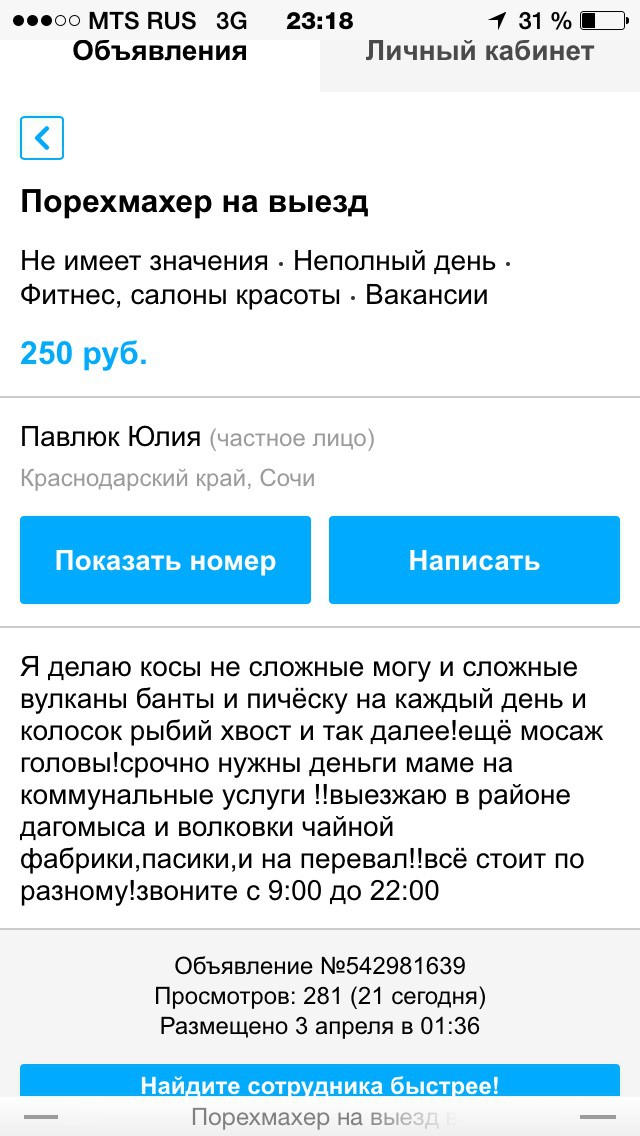Tap Показать номер to reveal the phone number
Image resolution: width=640 pixels, height=1136 pixels.
165,560
